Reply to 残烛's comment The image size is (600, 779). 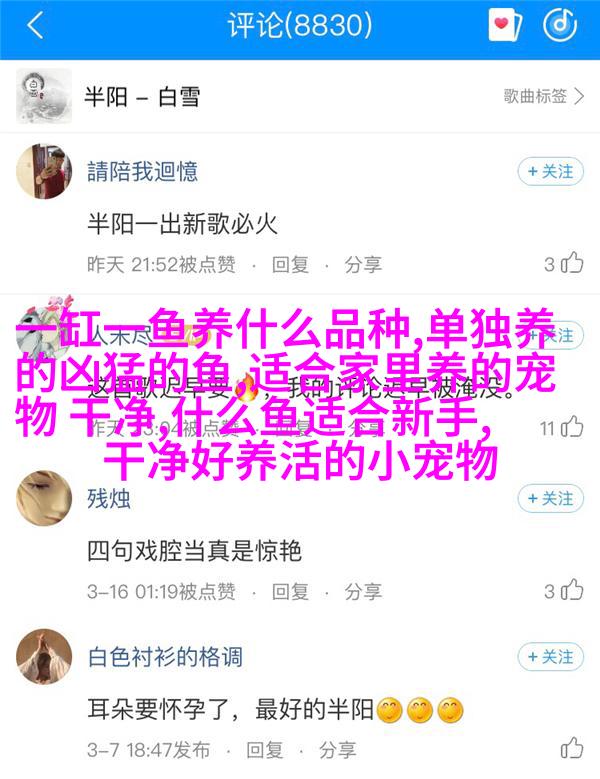click(292, 591)
